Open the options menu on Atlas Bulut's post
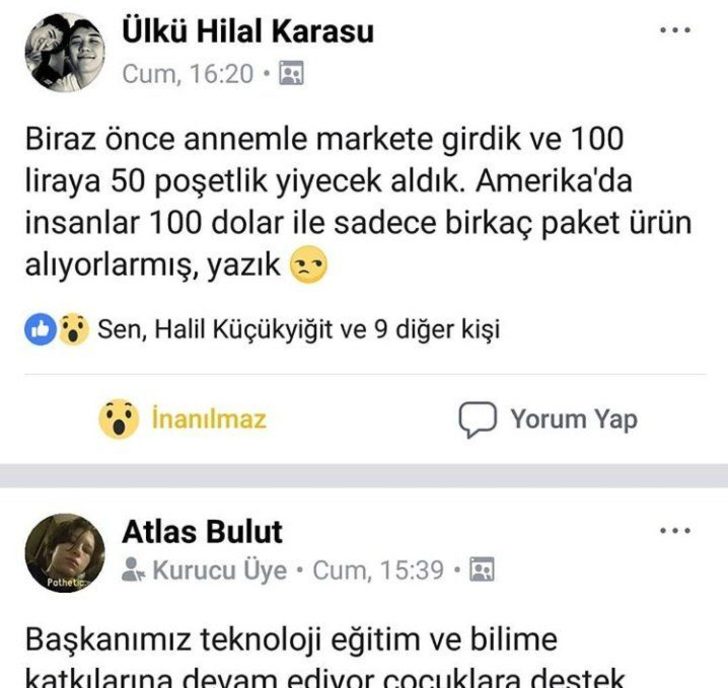The height and width of the screenshot is (688, 728). 675,531
